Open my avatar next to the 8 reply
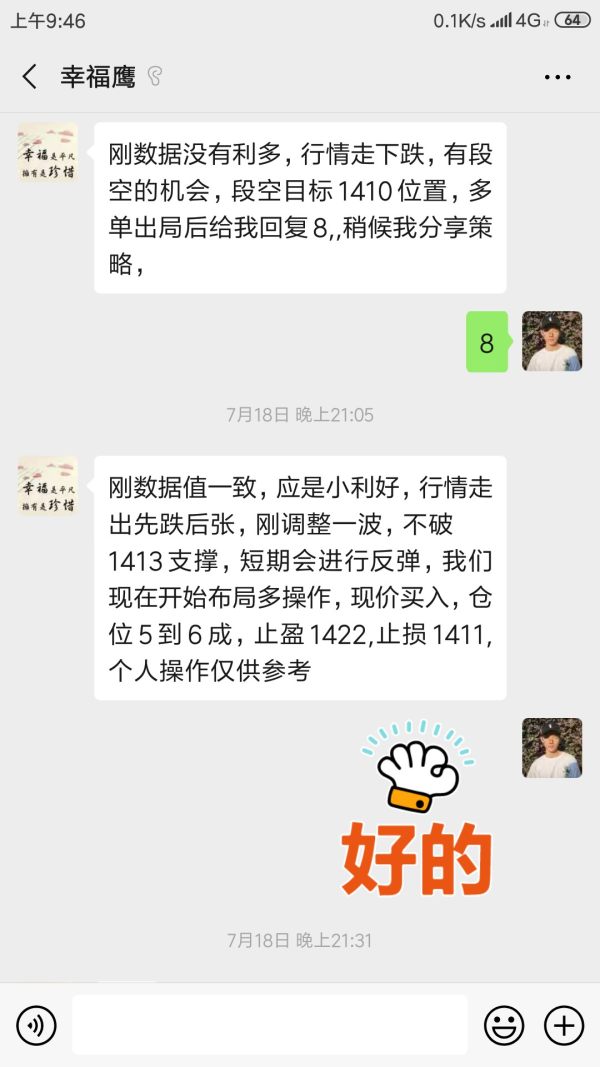Image resolution: width=600 pixels, height=1067 pixels. (551, 341)
